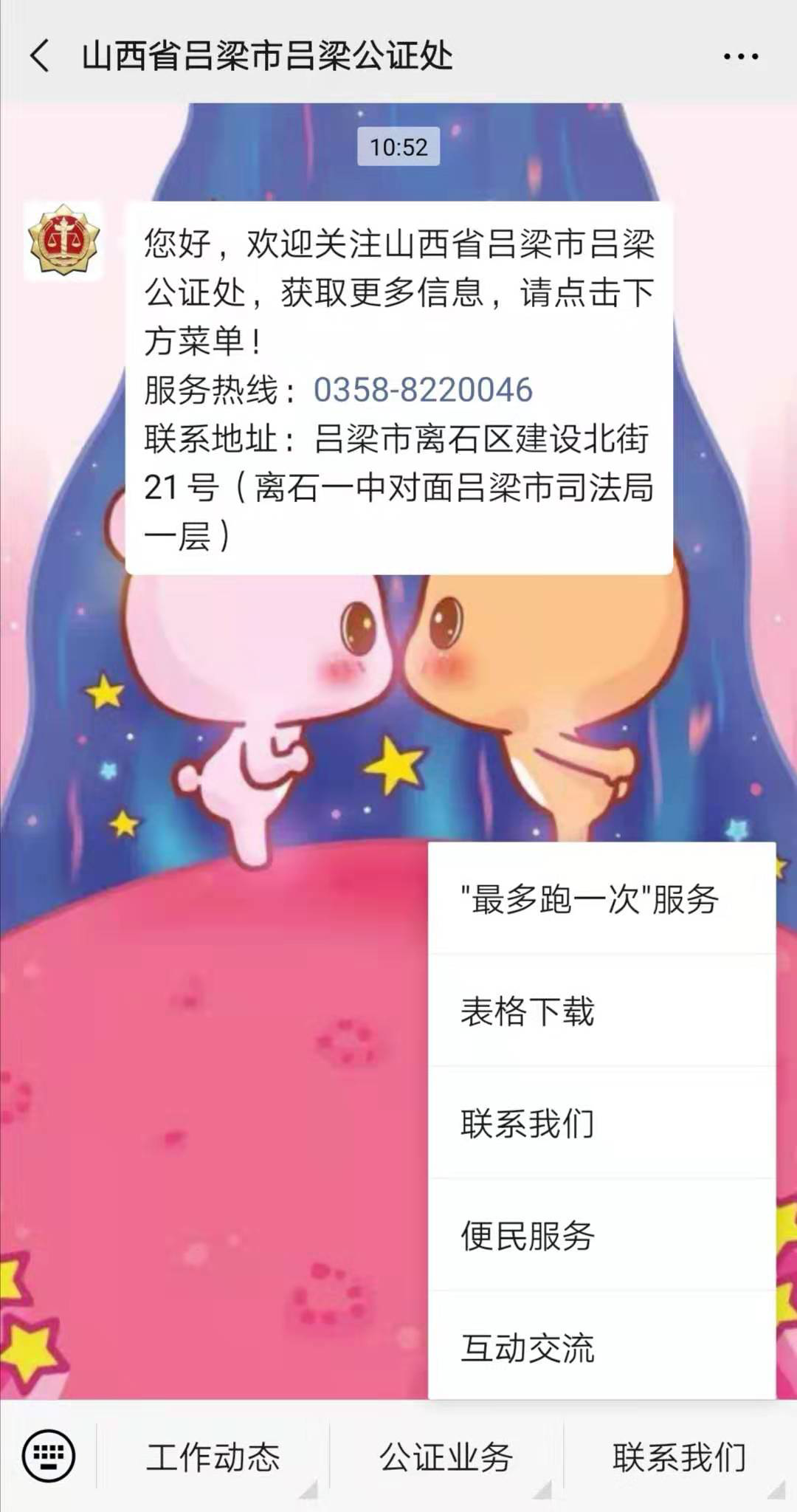Choose 联系我们 in the popup submenu
The image size is (797, 1512).
pyautogui.click(x=590, y=1124)
